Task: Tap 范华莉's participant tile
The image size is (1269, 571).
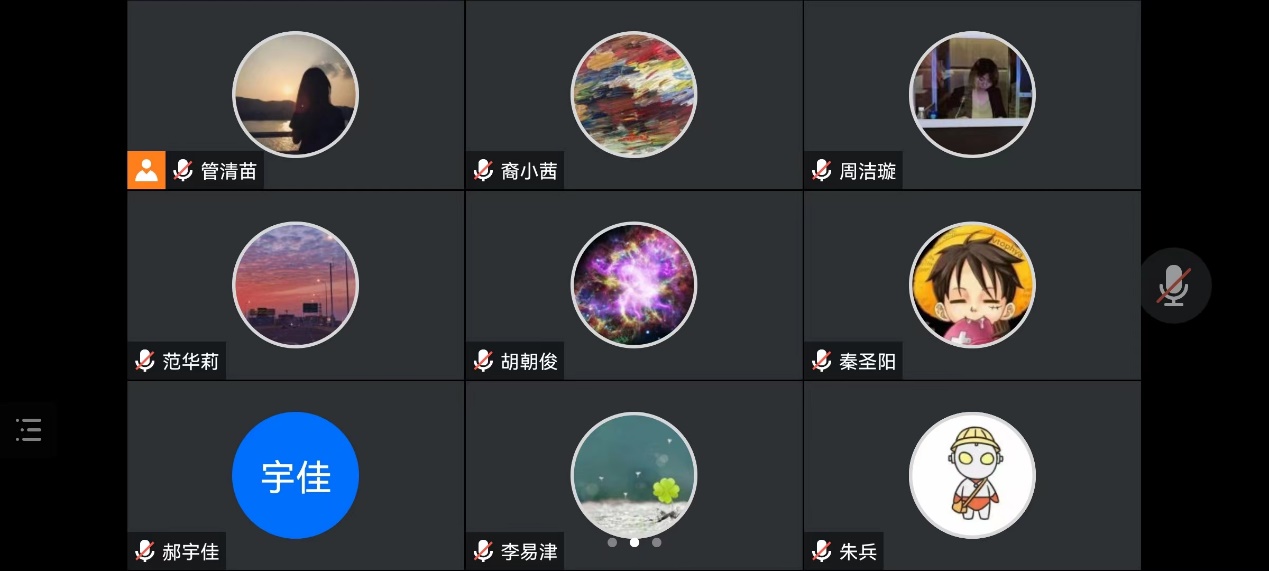Action: (295, 285)
